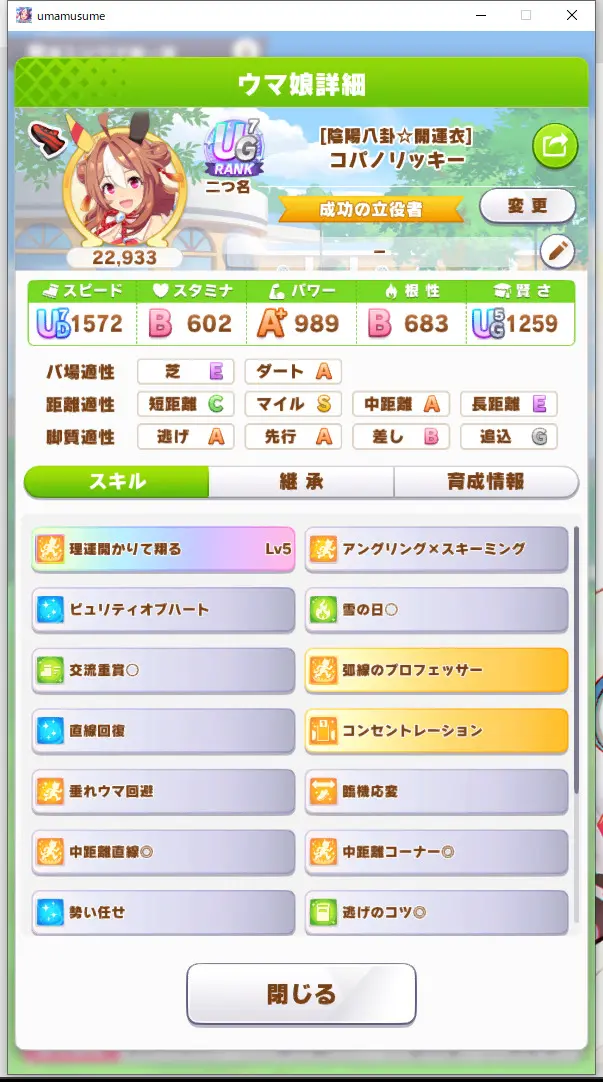Open the 交流重賞○ skill
Viewport: 603px width, 1082px height.
click(163, 670)
